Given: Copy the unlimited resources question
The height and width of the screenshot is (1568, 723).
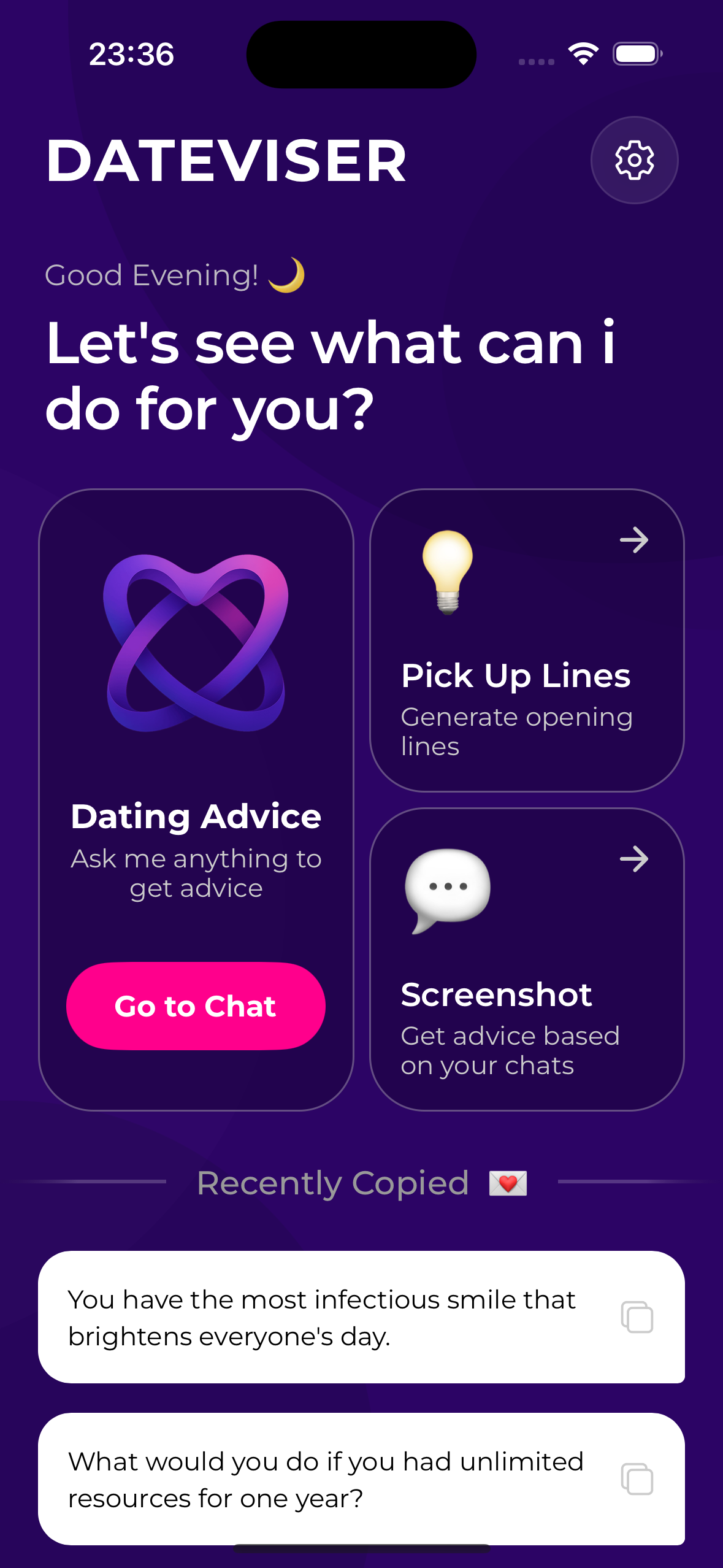Looking at the screenshot, I should pos(638,1479).
